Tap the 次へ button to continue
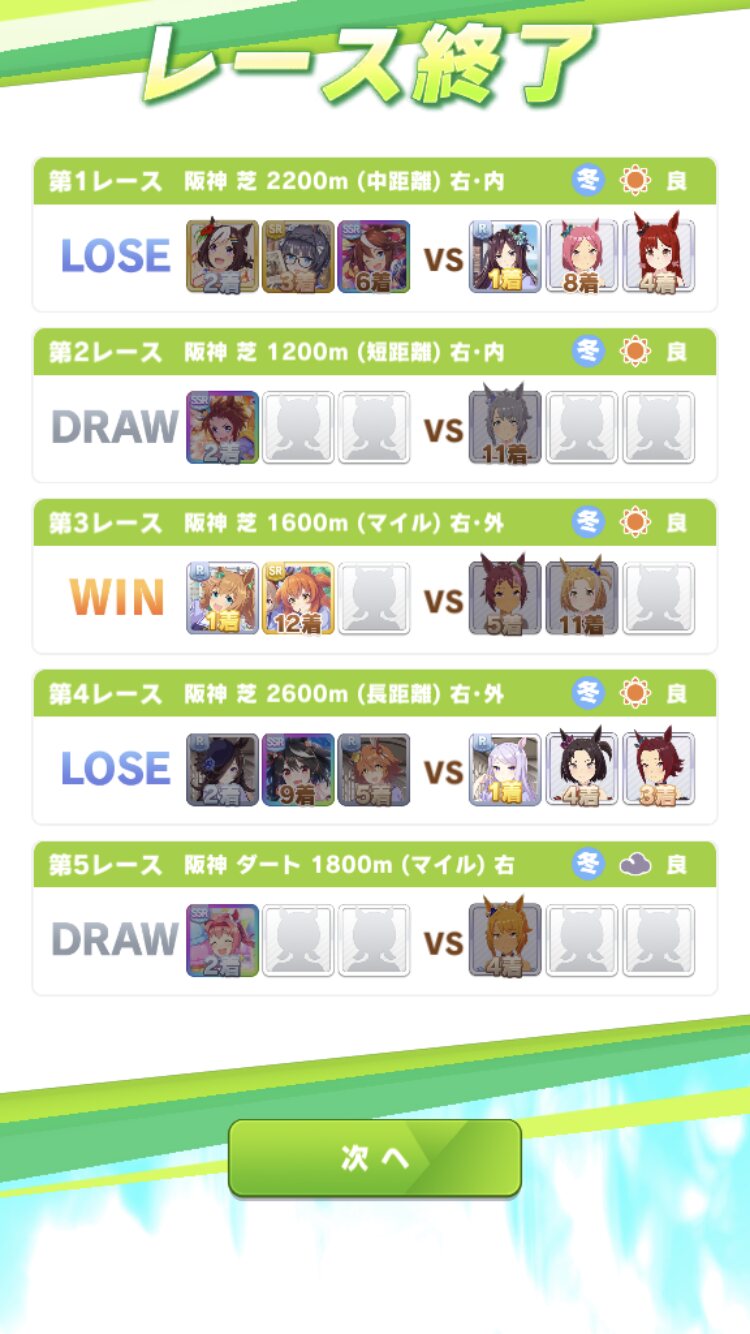 point(375,1157)
